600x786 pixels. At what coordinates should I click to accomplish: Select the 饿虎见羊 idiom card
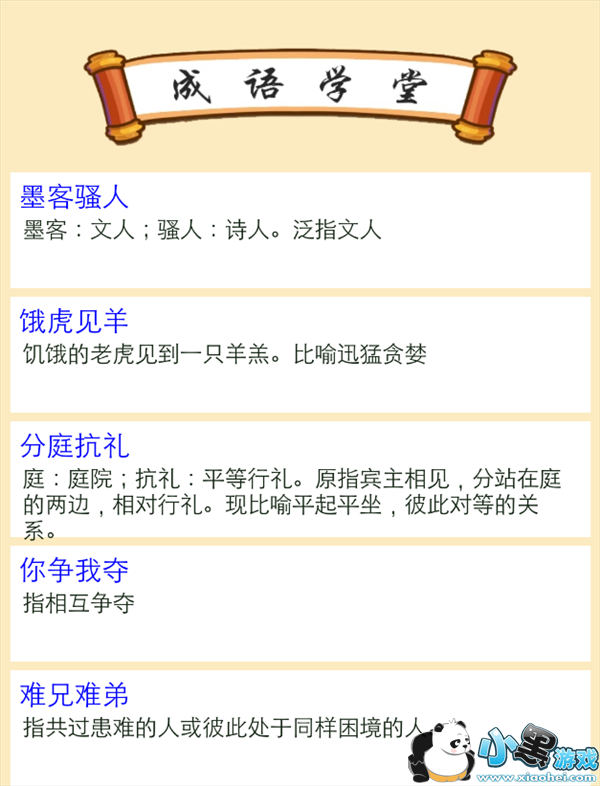tap(75, 321)
